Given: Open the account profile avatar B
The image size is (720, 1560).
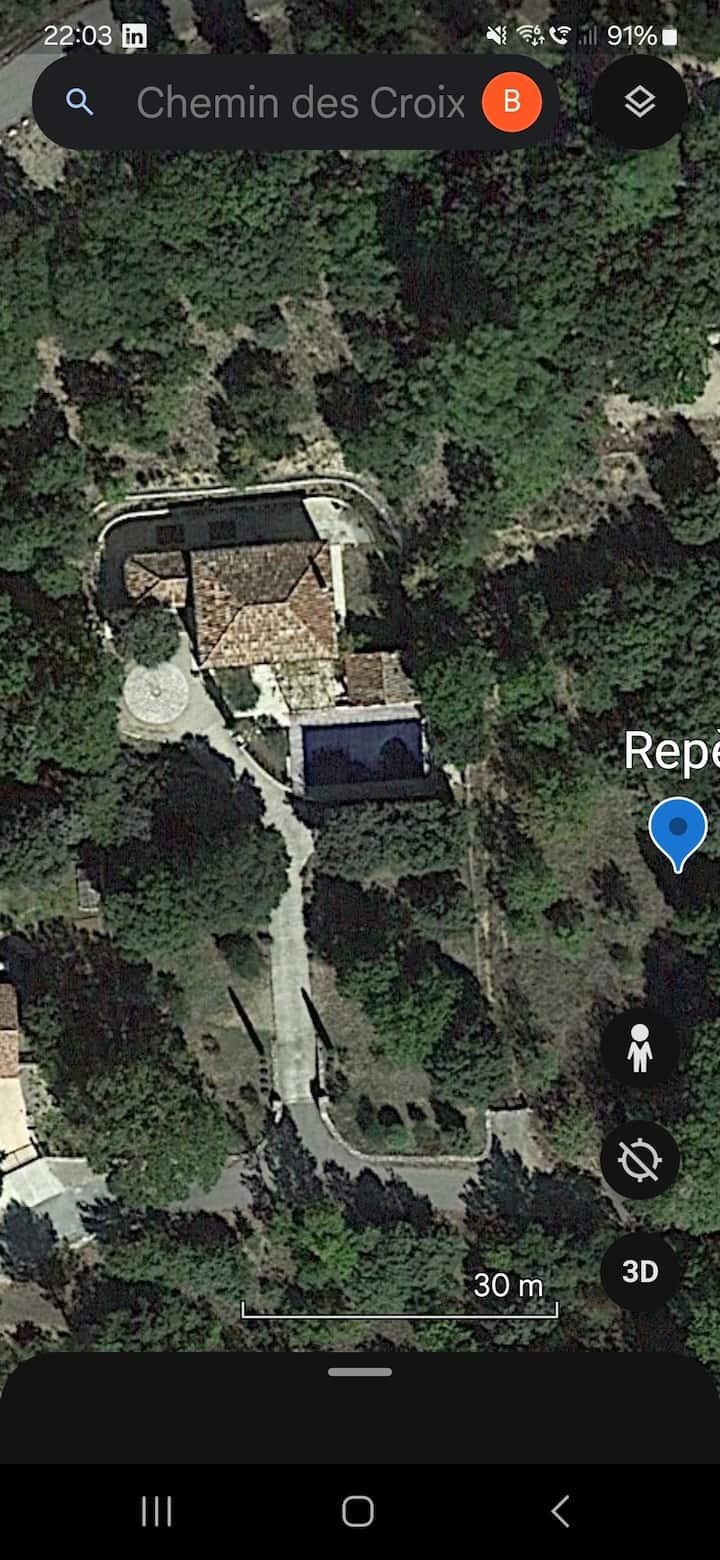Looking at the screenshot, I should (511, 102).
